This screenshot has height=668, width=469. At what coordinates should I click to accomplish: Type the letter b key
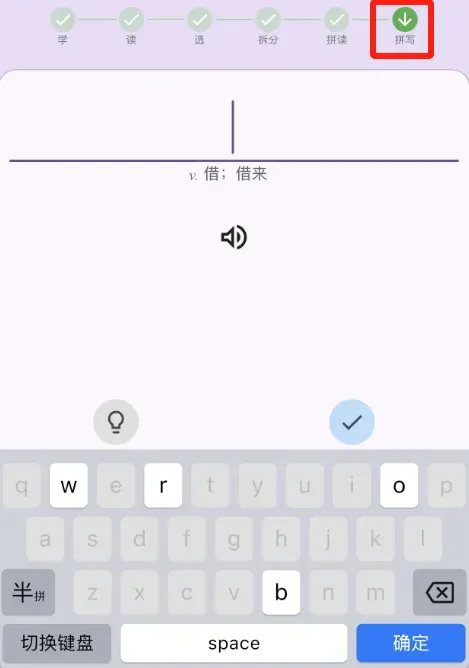(x=281, y=592)
